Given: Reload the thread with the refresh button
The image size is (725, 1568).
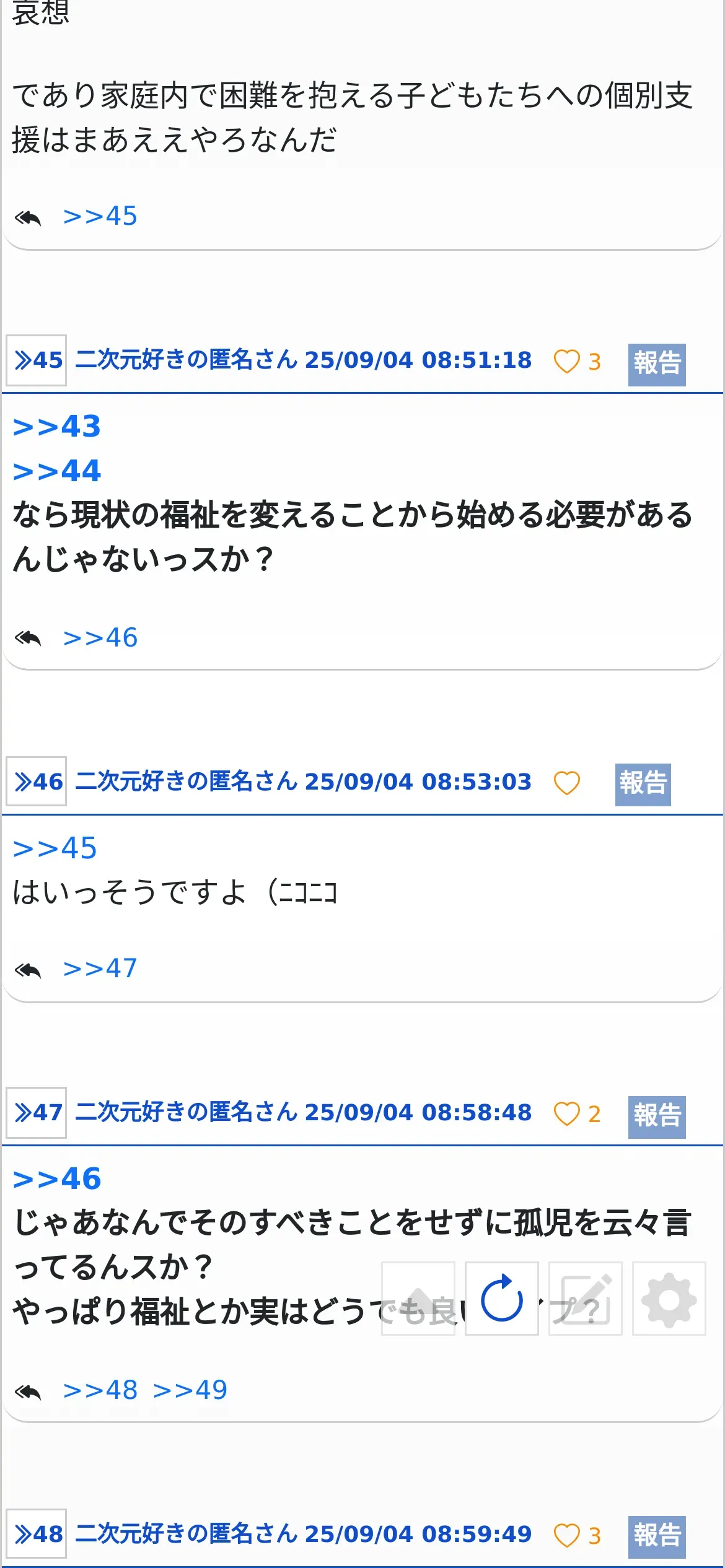Looking at the screenshot, I should point(502,1299).
